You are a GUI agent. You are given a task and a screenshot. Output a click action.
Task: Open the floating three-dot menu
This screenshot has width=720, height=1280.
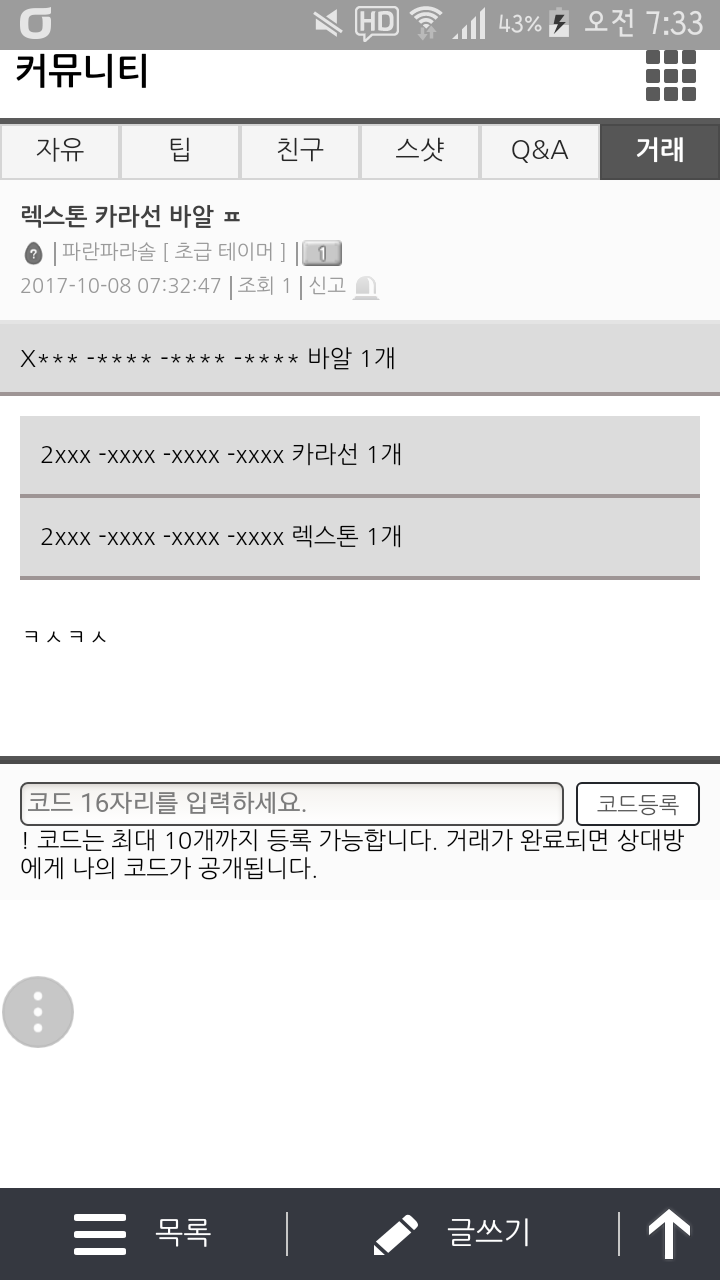[x=38, y=1012]
